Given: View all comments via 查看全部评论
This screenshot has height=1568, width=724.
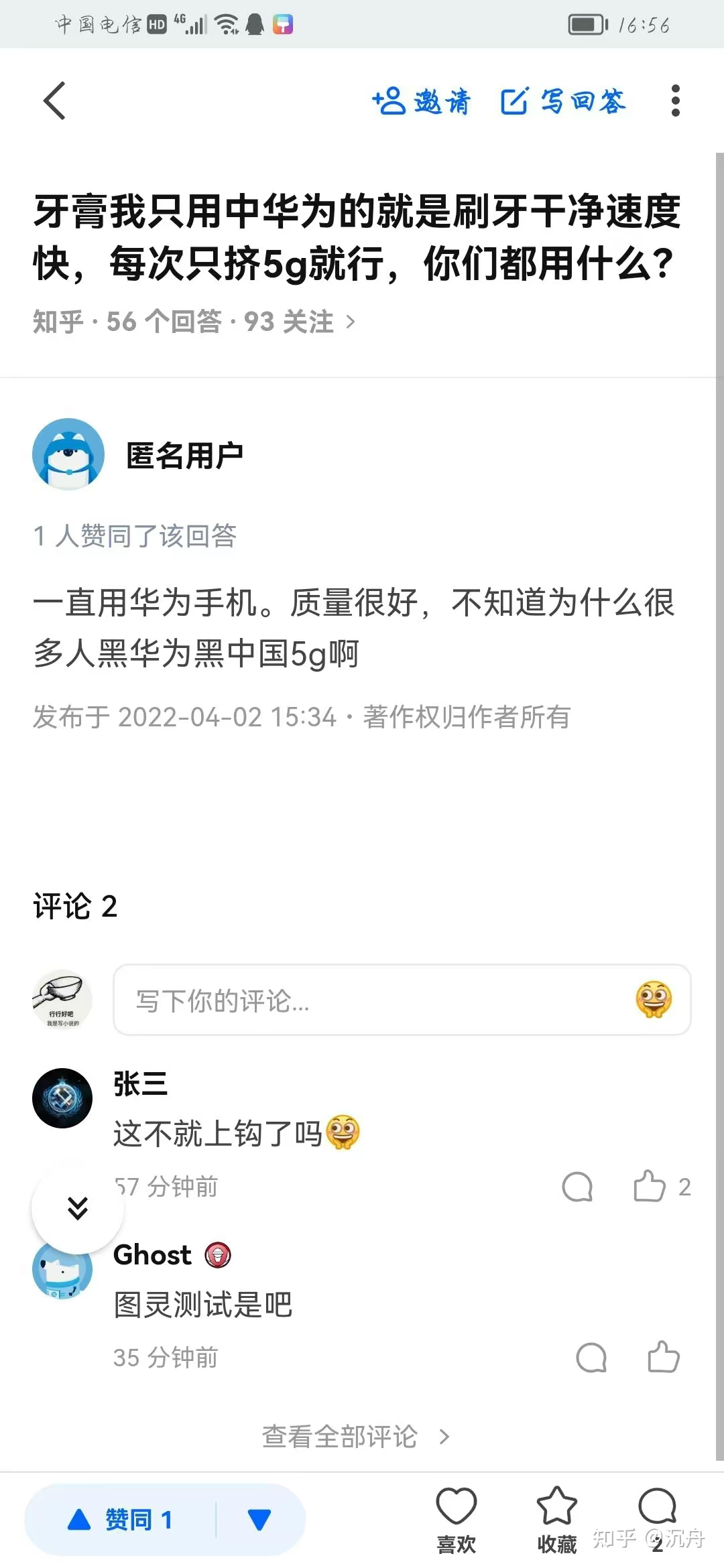Looking at the screenshot, I should 355,1437.
